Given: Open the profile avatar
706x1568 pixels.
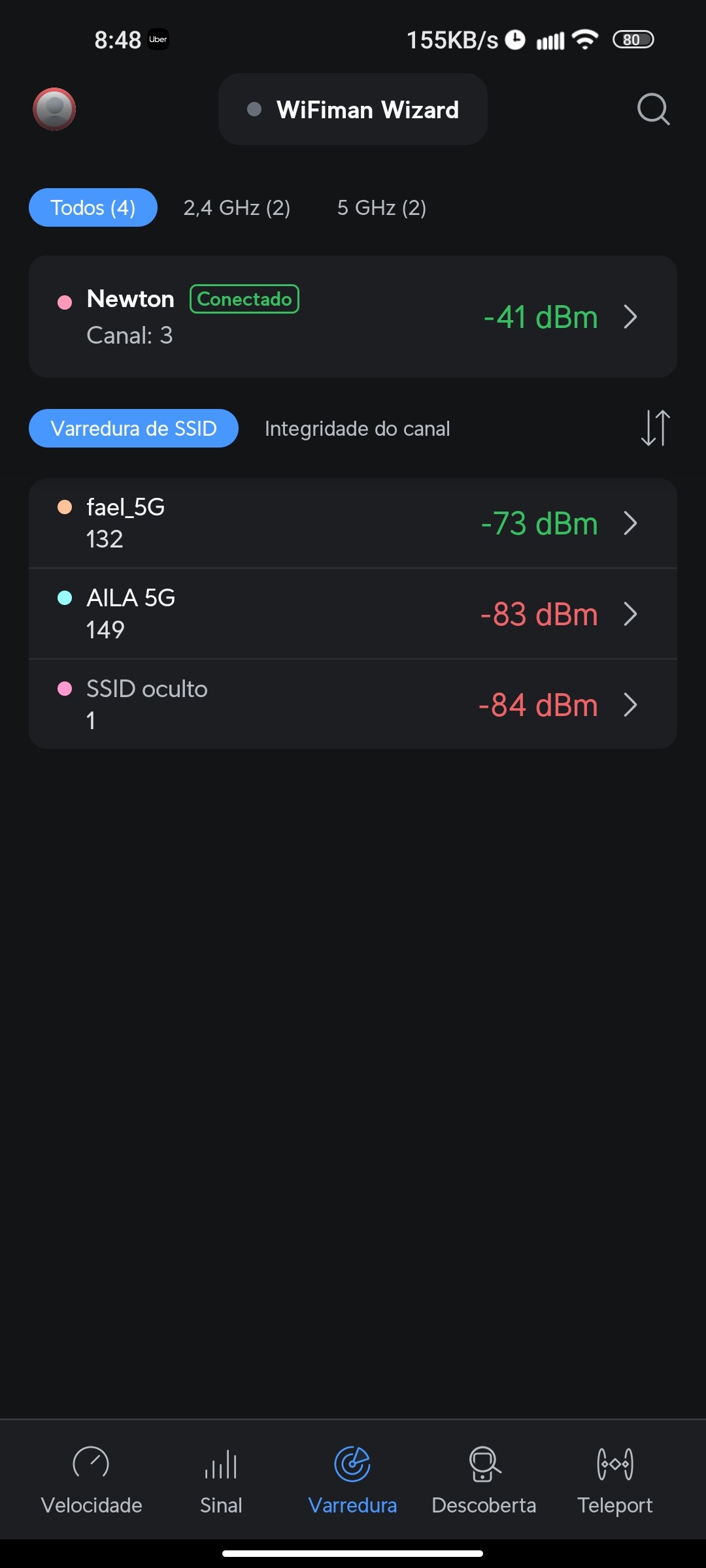Looking at the screenshot, I should pyautogui.click(x=54, y=109).
